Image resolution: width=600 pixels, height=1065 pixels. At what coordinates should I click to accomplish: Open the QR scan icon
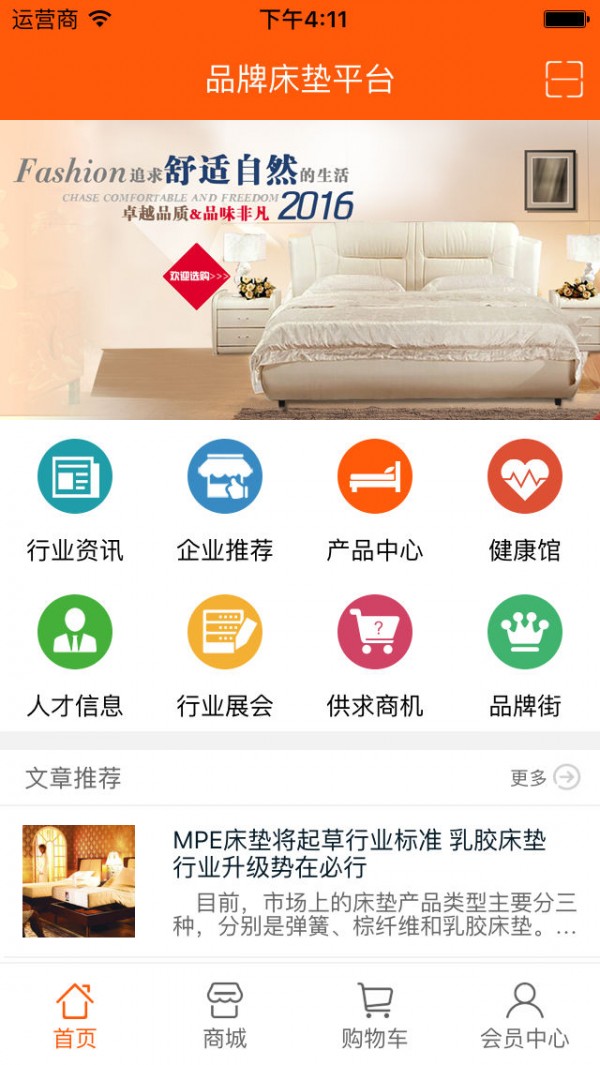(564, 79)
